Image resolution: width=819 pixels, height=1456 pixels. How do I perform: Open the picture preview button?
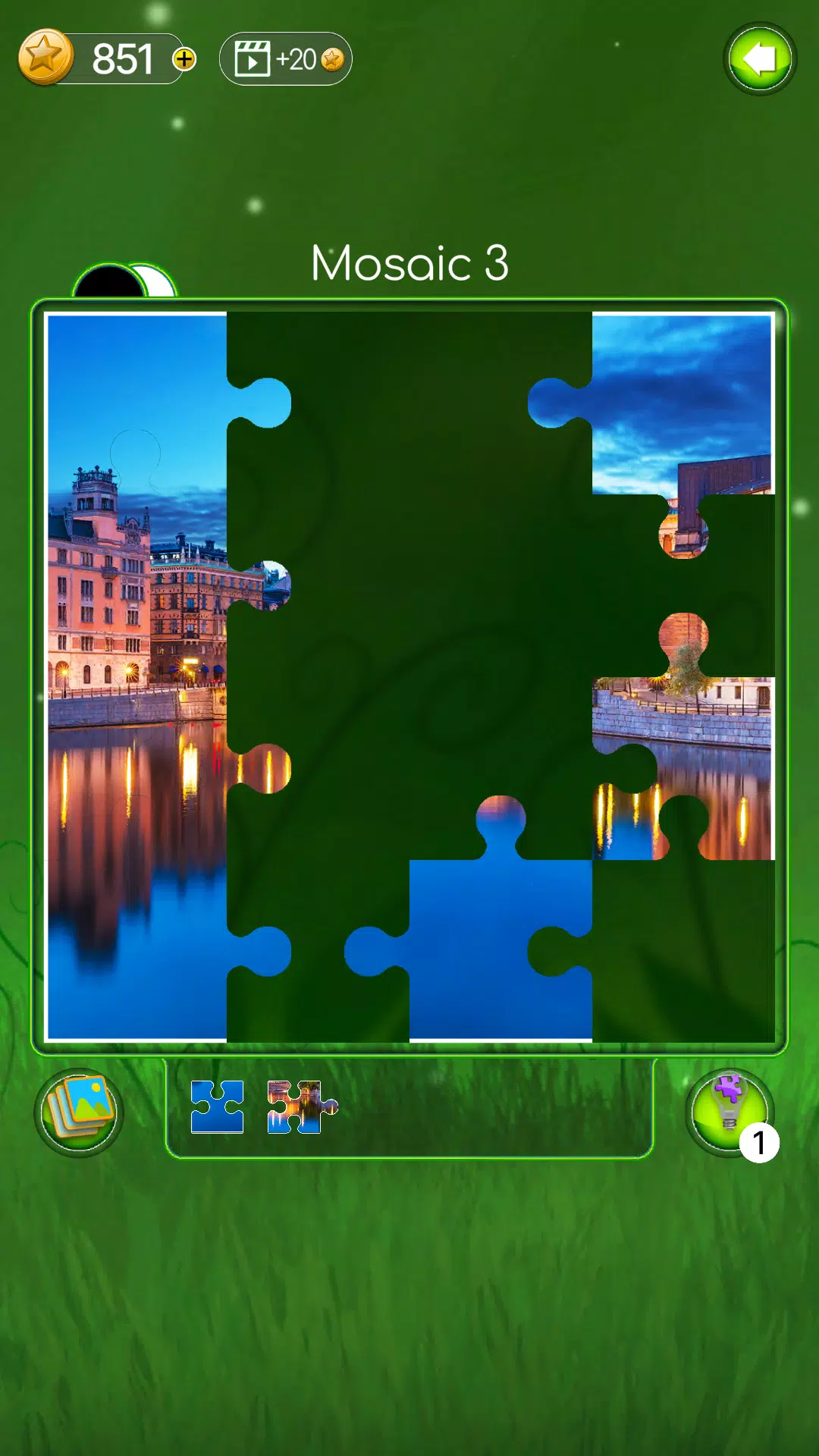point(79,1112)
